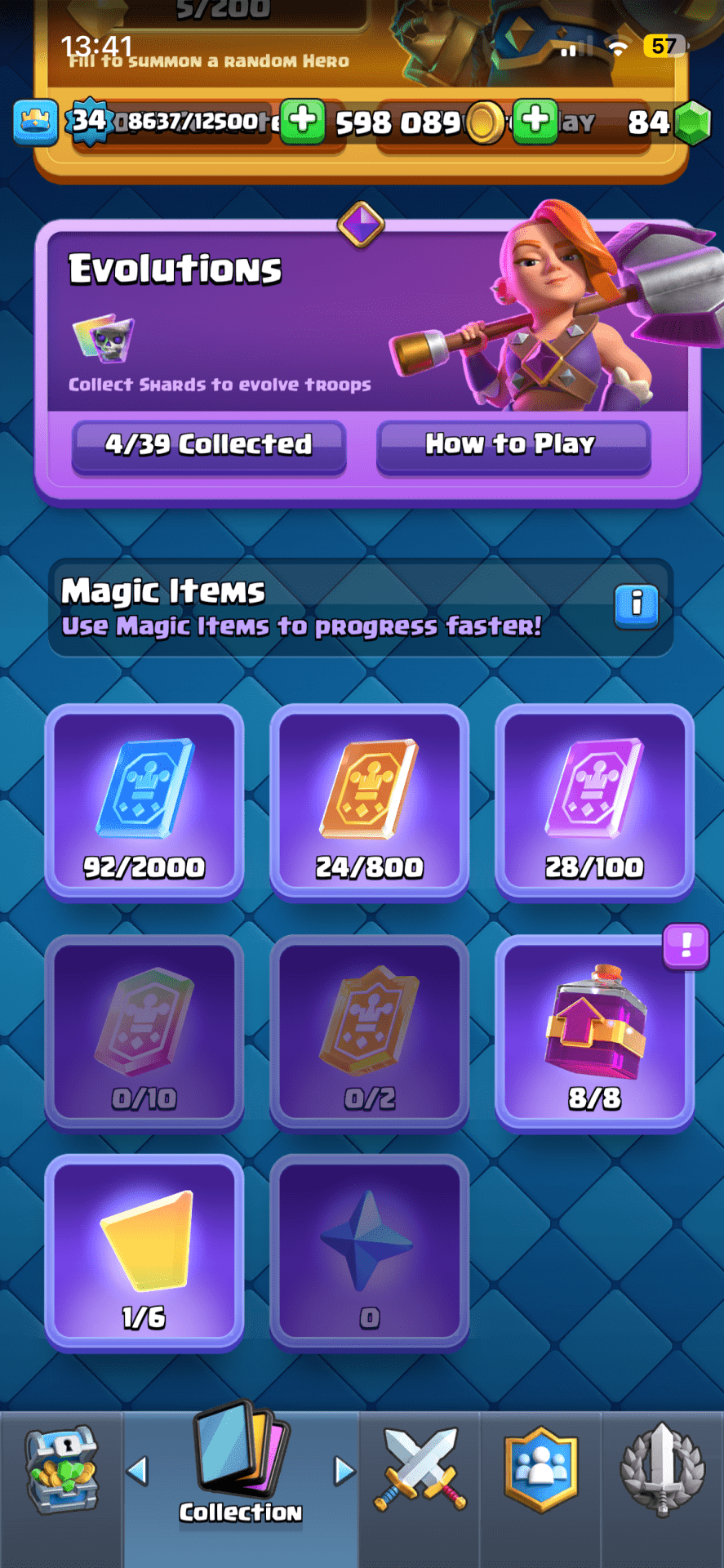Select the orange wild card 24/800
The width and height of the screenshot is (724, 1568).
[x=369, y=802]
